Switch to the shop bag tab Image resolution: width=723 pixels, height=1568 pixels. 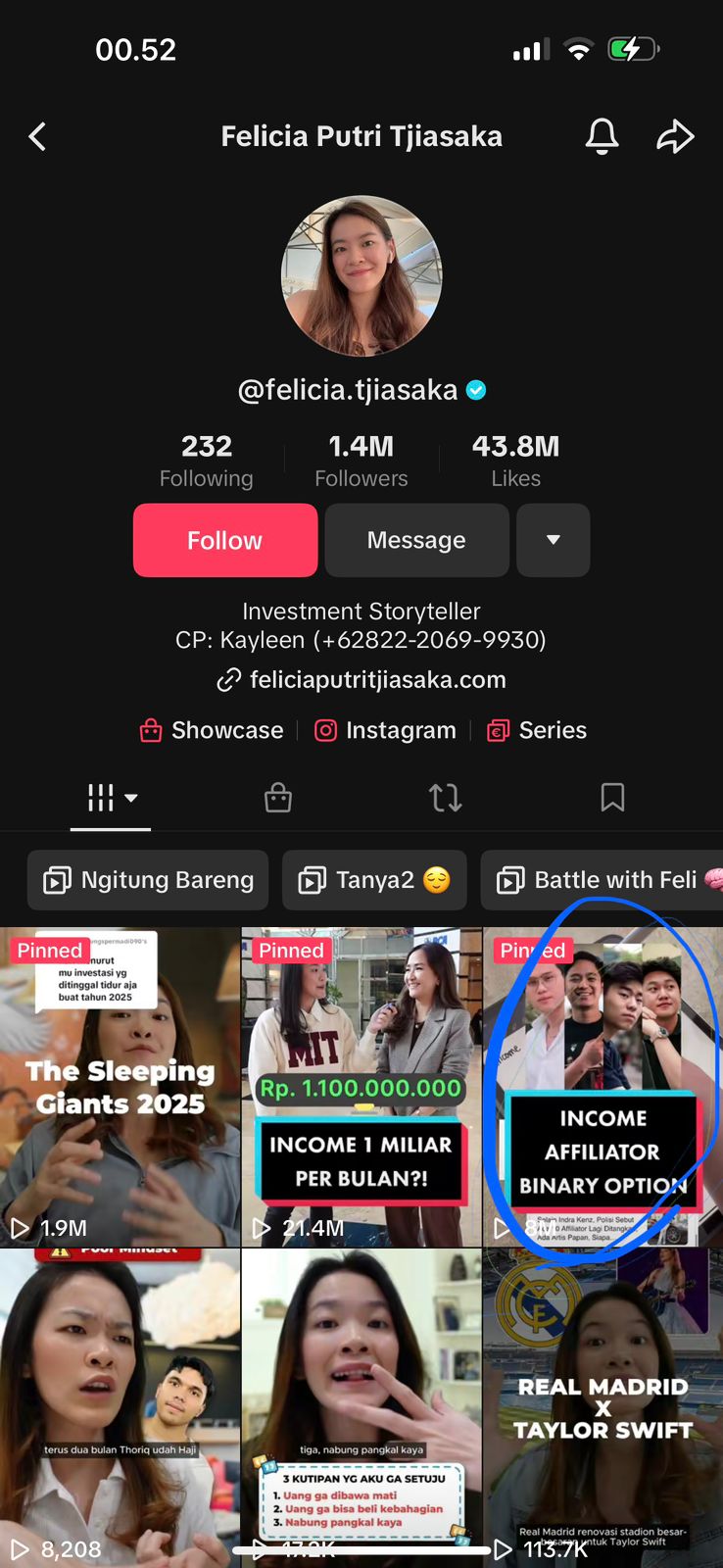278,798
